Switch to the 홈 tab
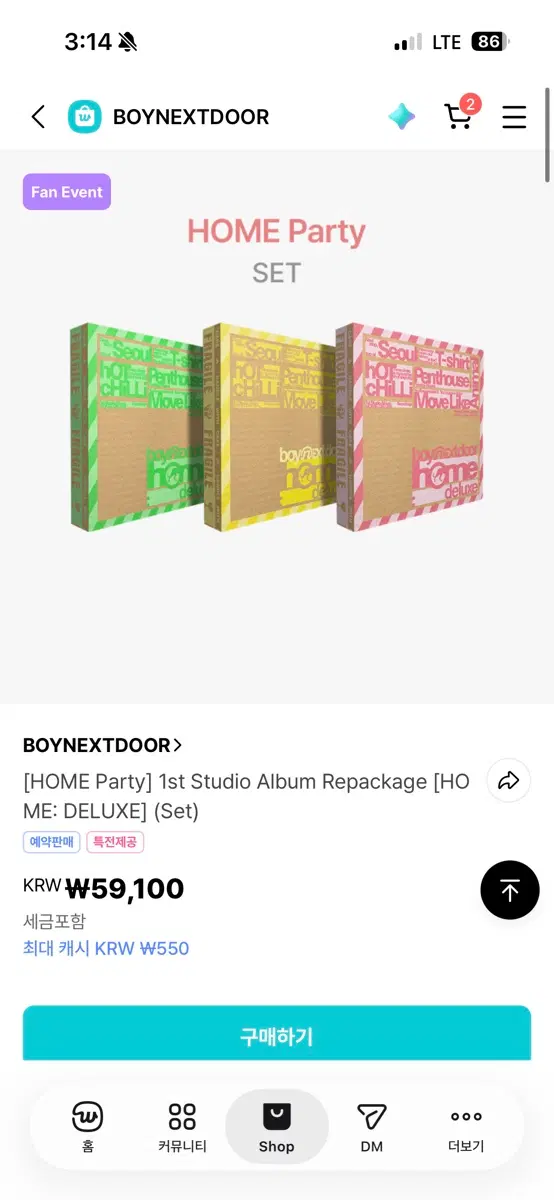Screen dimensions: 554x1200 tap(88, 1128)
